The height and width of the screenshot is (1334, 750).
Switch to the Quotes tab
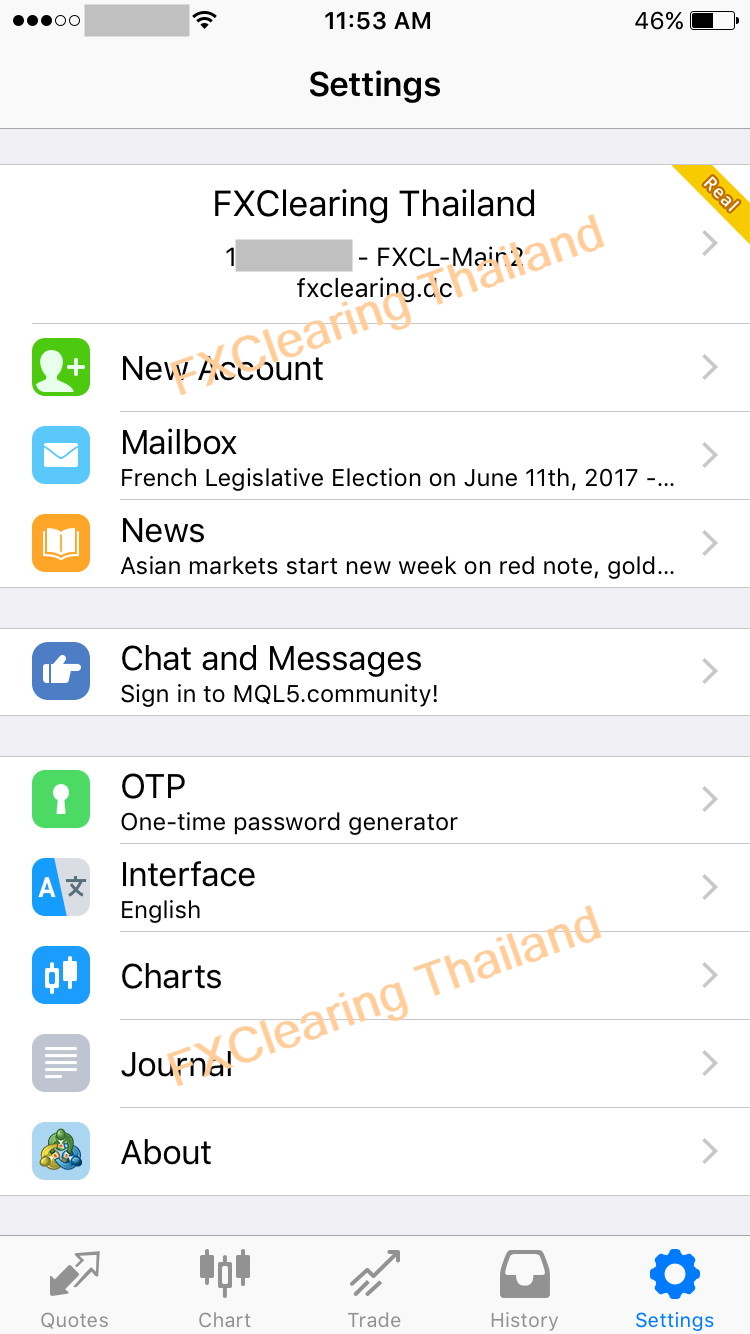[x=75, y=1288]
